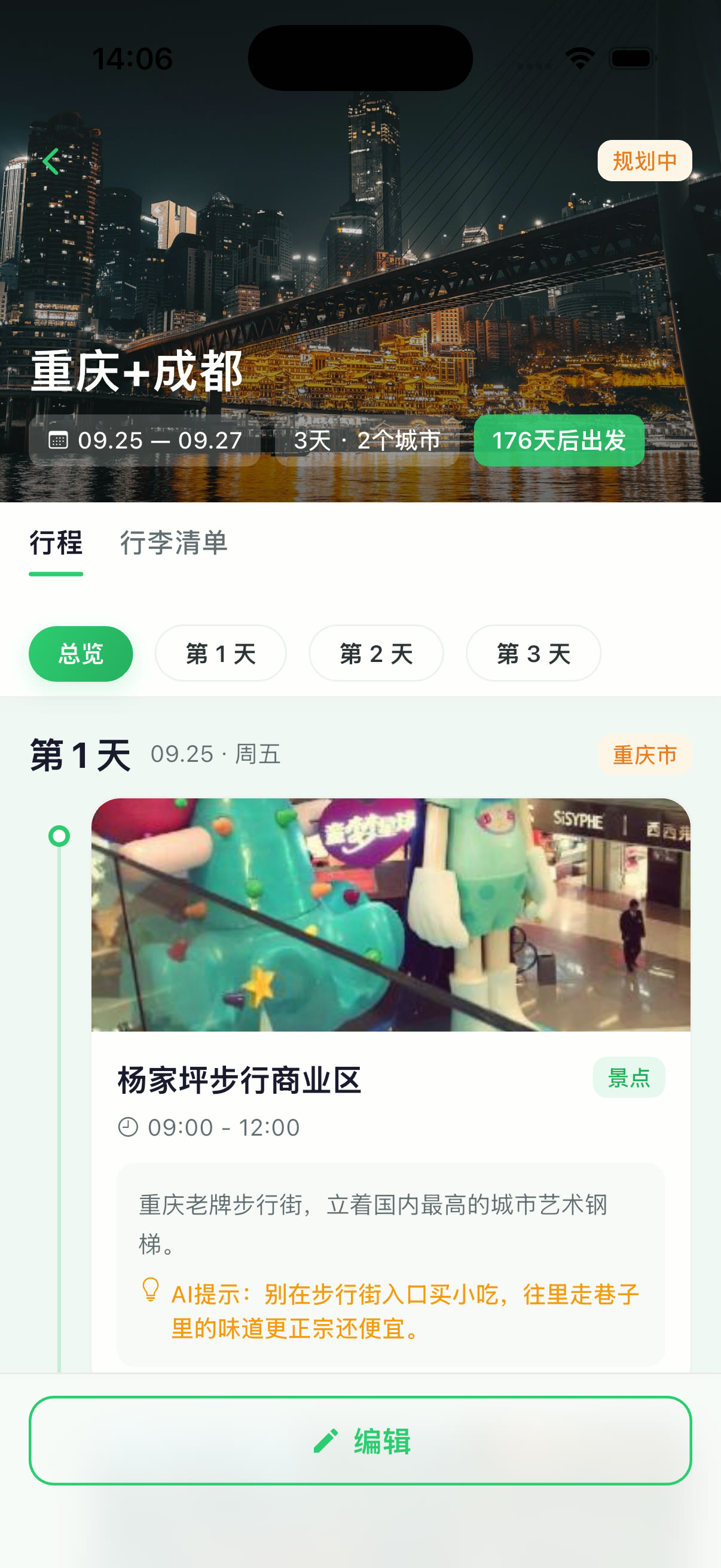Switch to 第 2 天 view
Image resolution: width=721 pixels, height=1568 pixels.
pyautogui.click(x=377, y=652)
